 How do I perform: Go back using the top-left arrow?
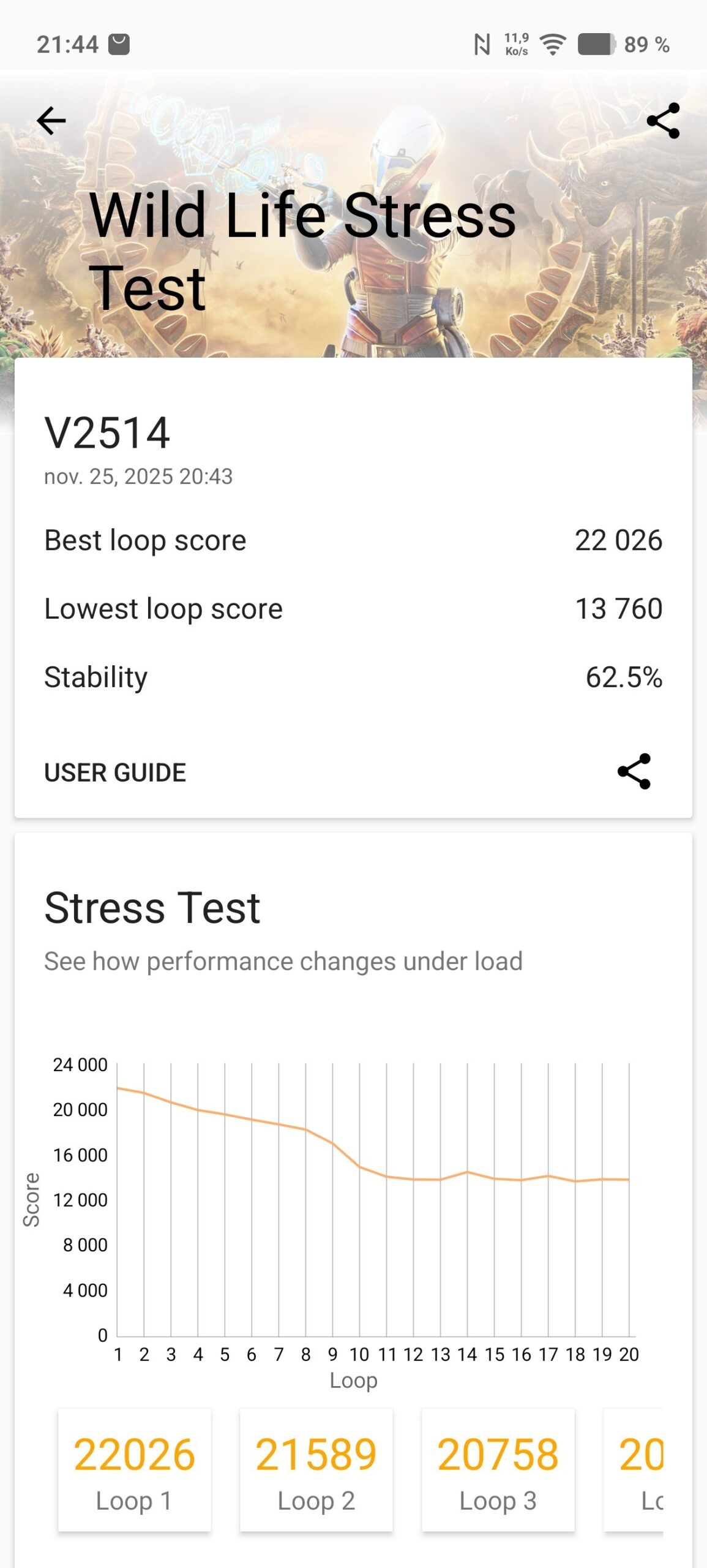(x=51, y=121)
